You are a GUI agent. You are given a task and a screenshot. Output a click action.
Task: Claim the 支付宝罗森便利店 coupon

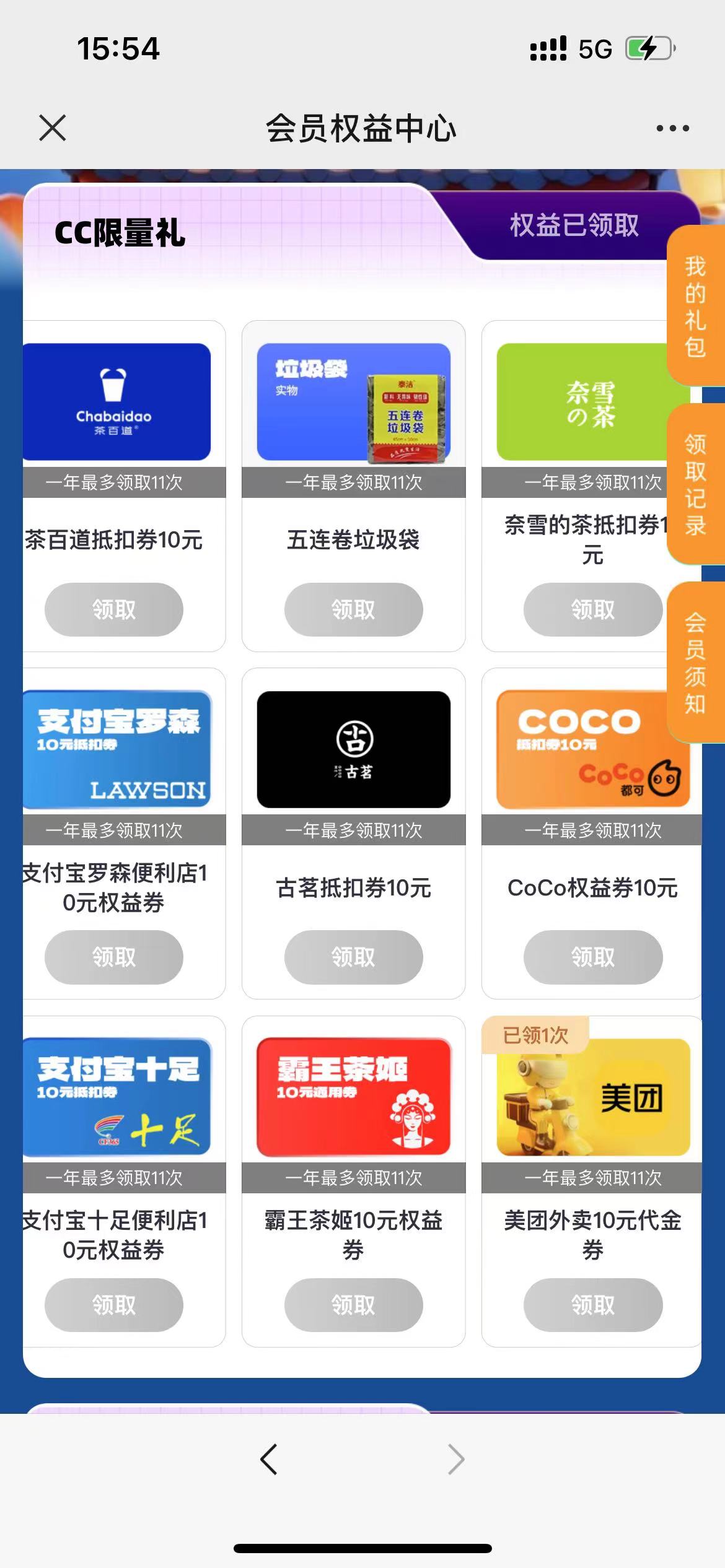[x=113, y=957]
